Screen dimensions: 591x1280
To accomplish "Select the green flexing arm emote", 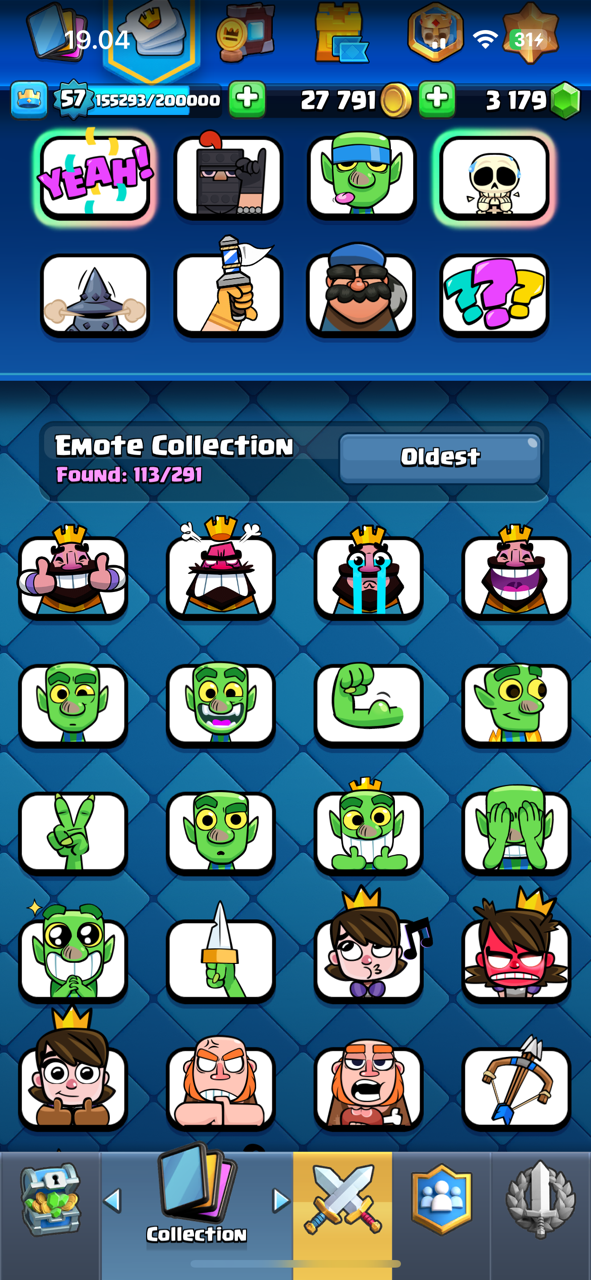I will 369,704.
